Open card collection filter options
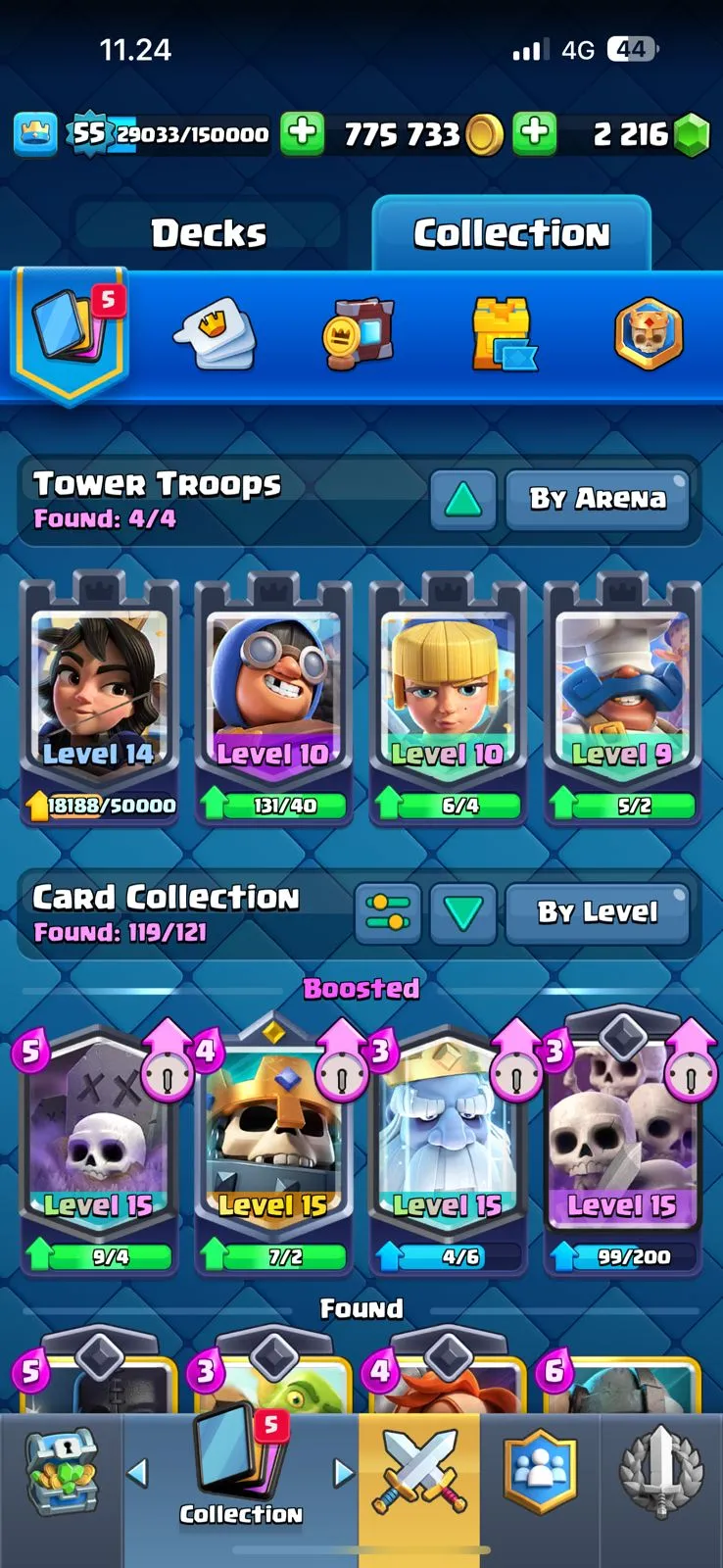 387,912
